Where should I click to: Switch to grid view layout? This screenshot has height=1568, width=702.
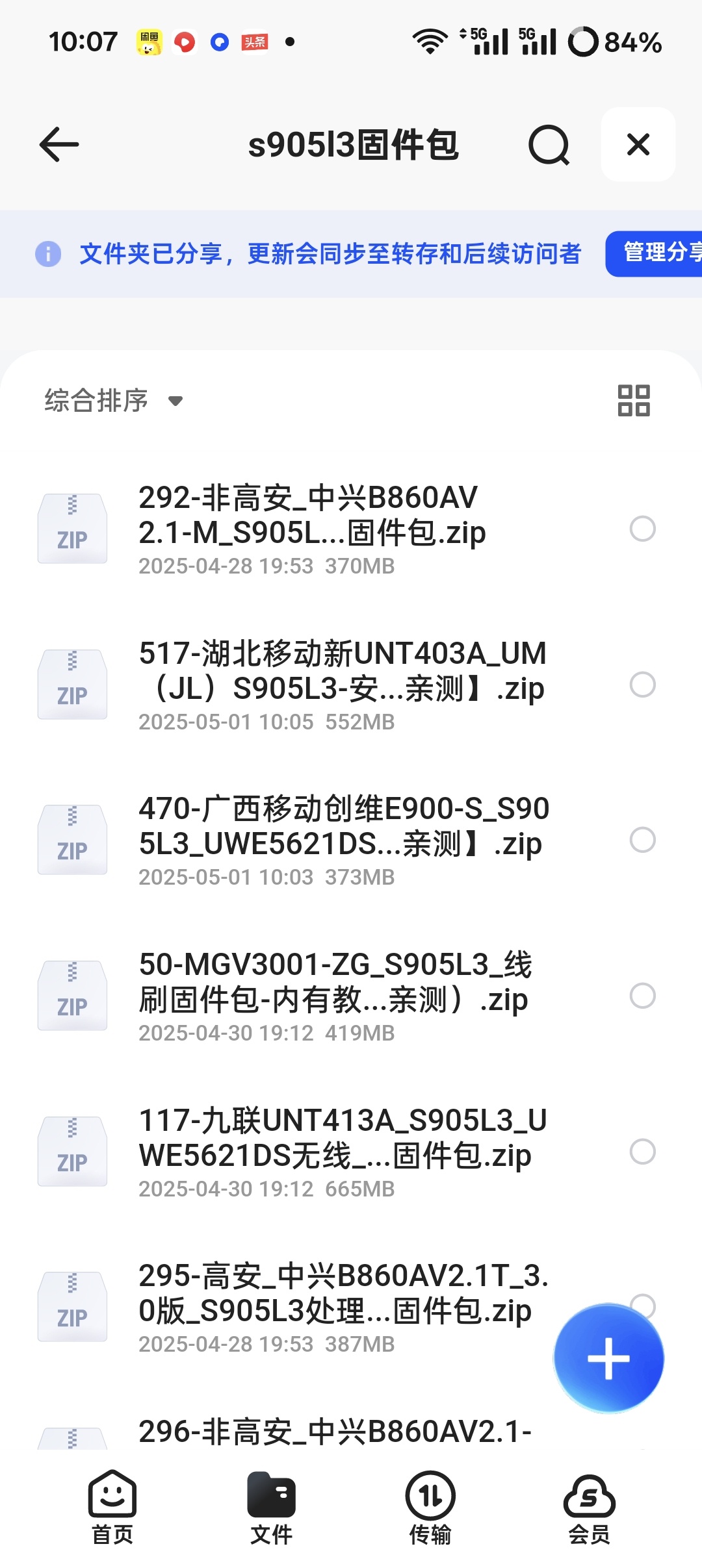634,400
